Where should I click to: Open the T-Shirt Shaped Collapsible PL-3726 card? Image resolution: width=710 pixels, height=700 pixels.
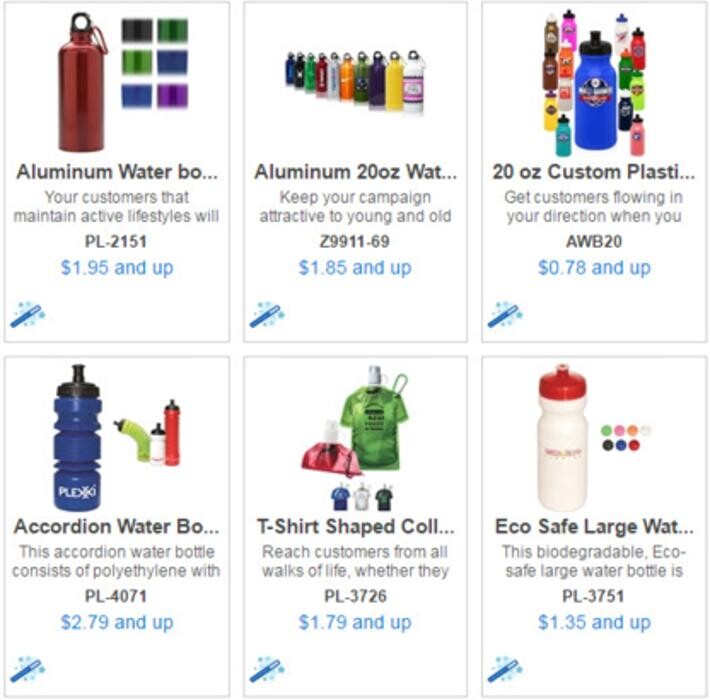(355, 527)
